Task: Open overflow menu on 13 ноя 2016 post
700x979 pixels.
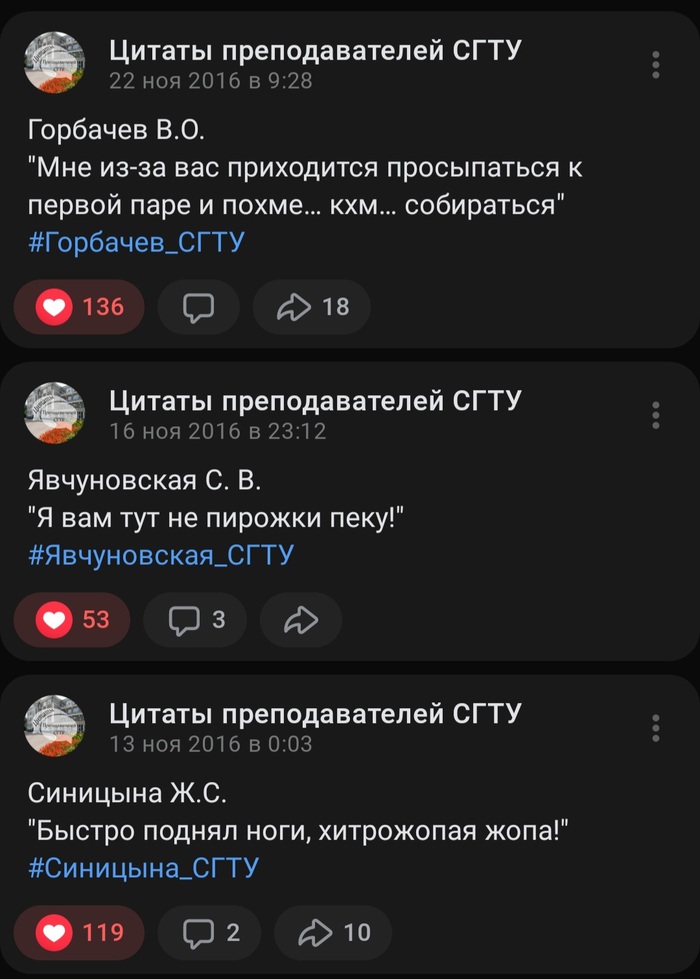Action: [656, 727]
